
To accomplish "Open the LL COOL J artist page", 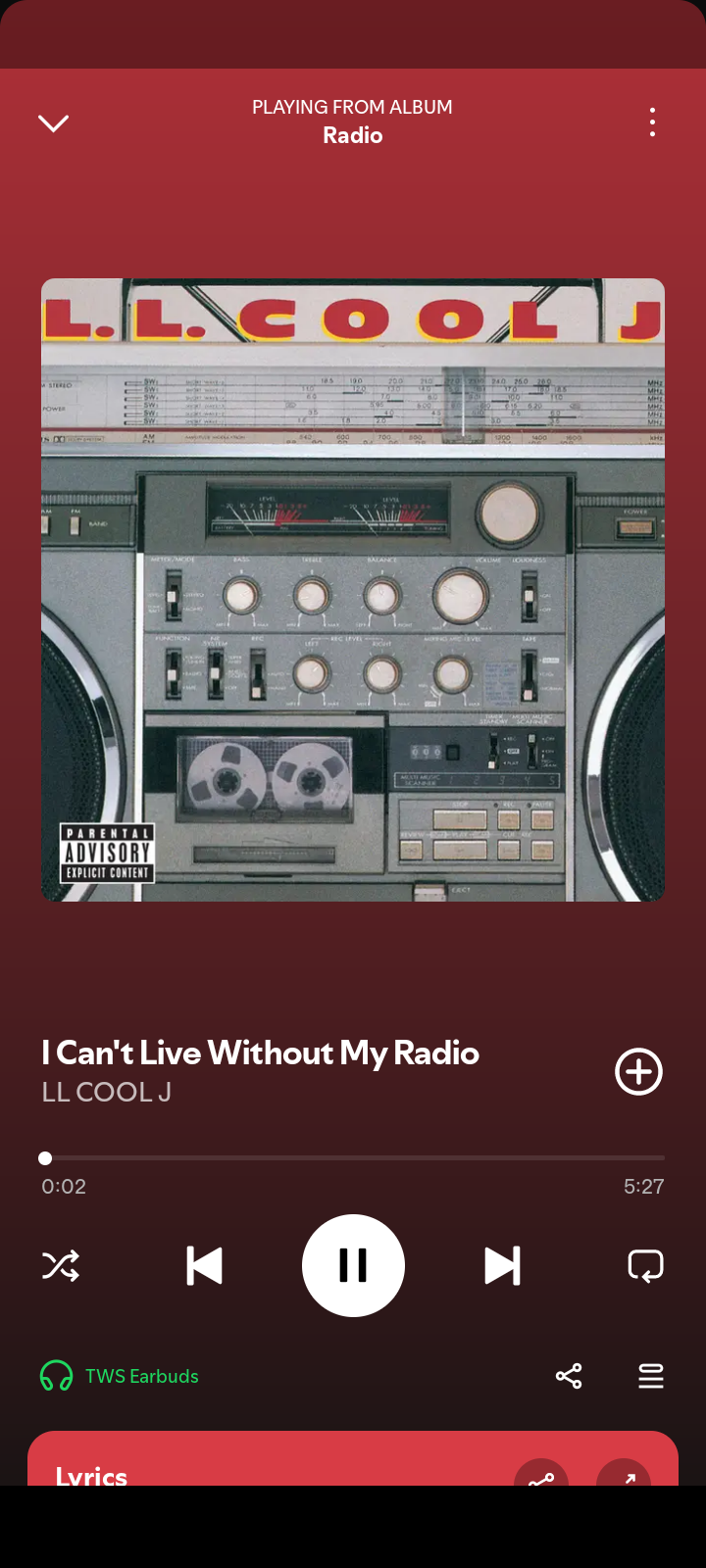I will click(106, 1092).
